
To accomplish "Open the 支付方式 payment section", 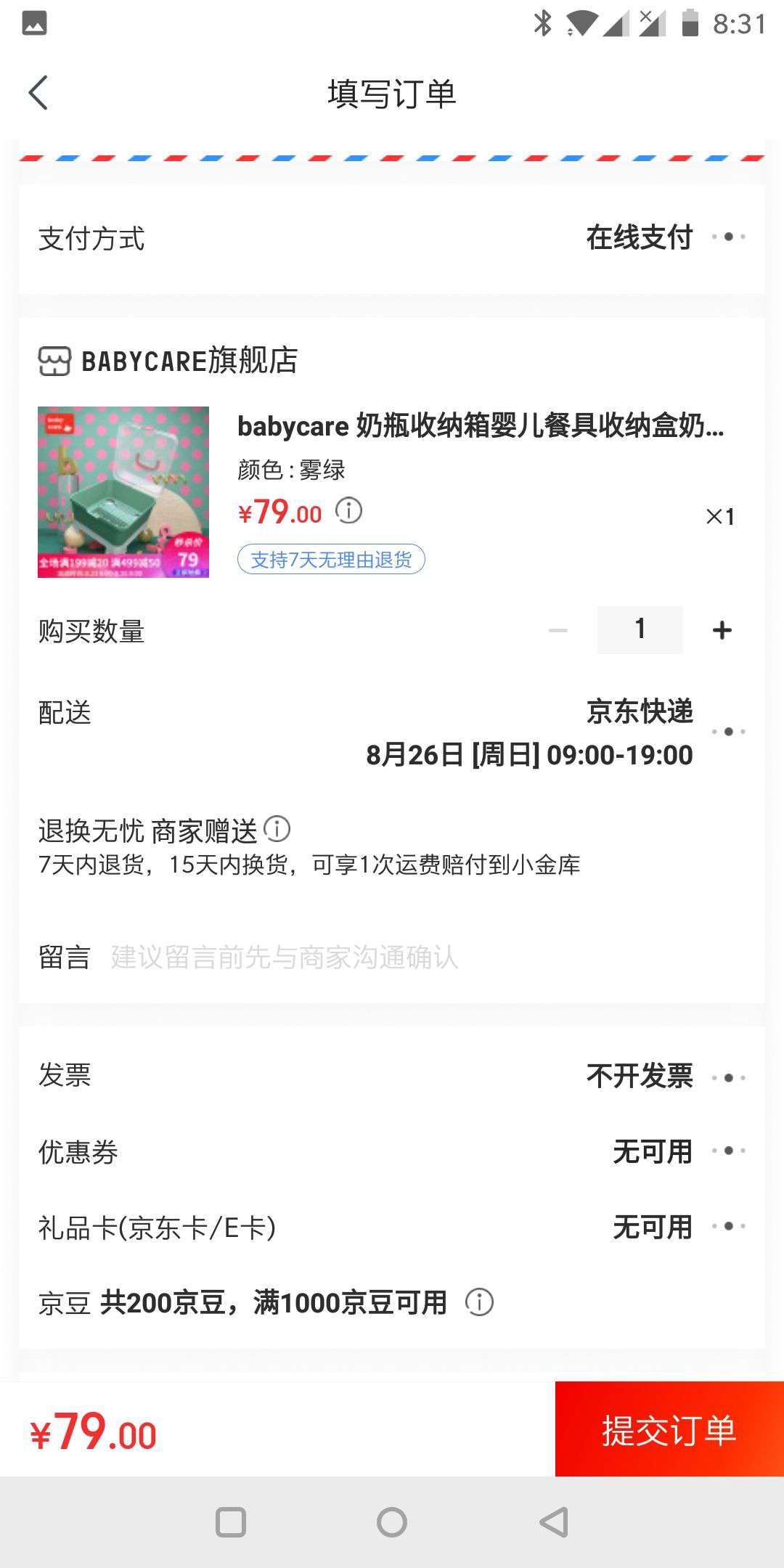I will click(x=92, y=239).
